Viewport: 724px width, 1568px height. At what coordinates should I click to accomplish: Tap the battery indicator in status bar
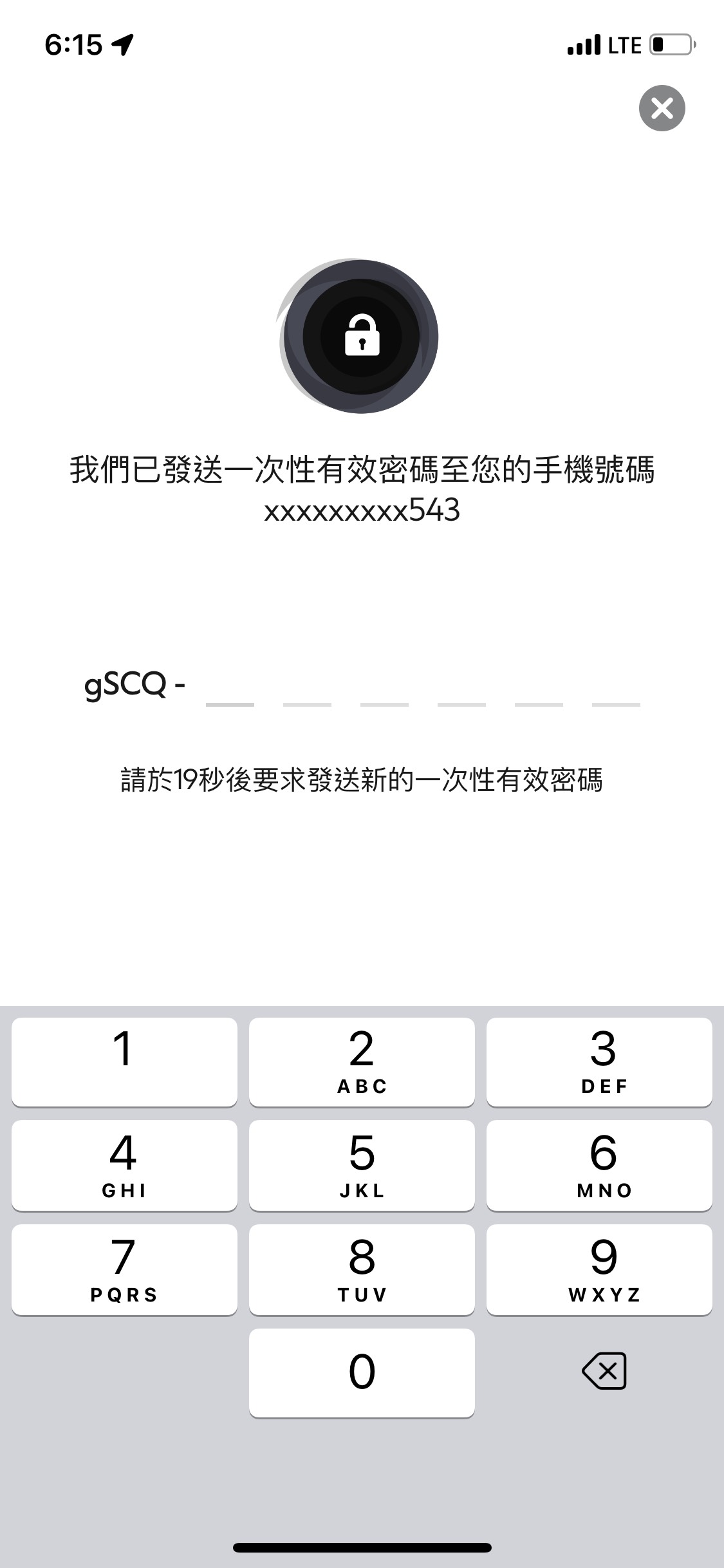[669, 44]
